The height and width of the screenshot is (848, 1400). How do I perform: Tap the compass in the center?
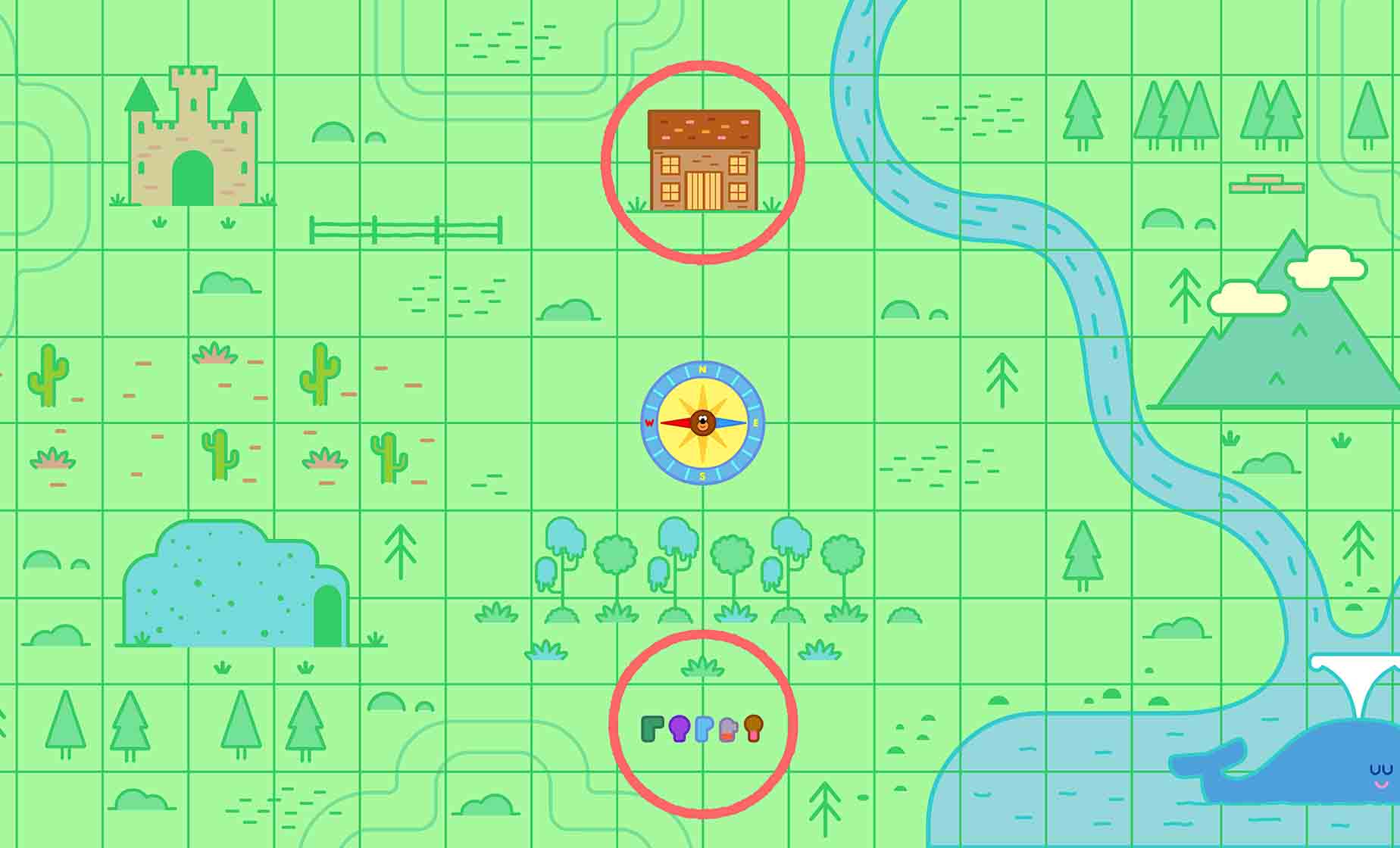coord(702,422)
